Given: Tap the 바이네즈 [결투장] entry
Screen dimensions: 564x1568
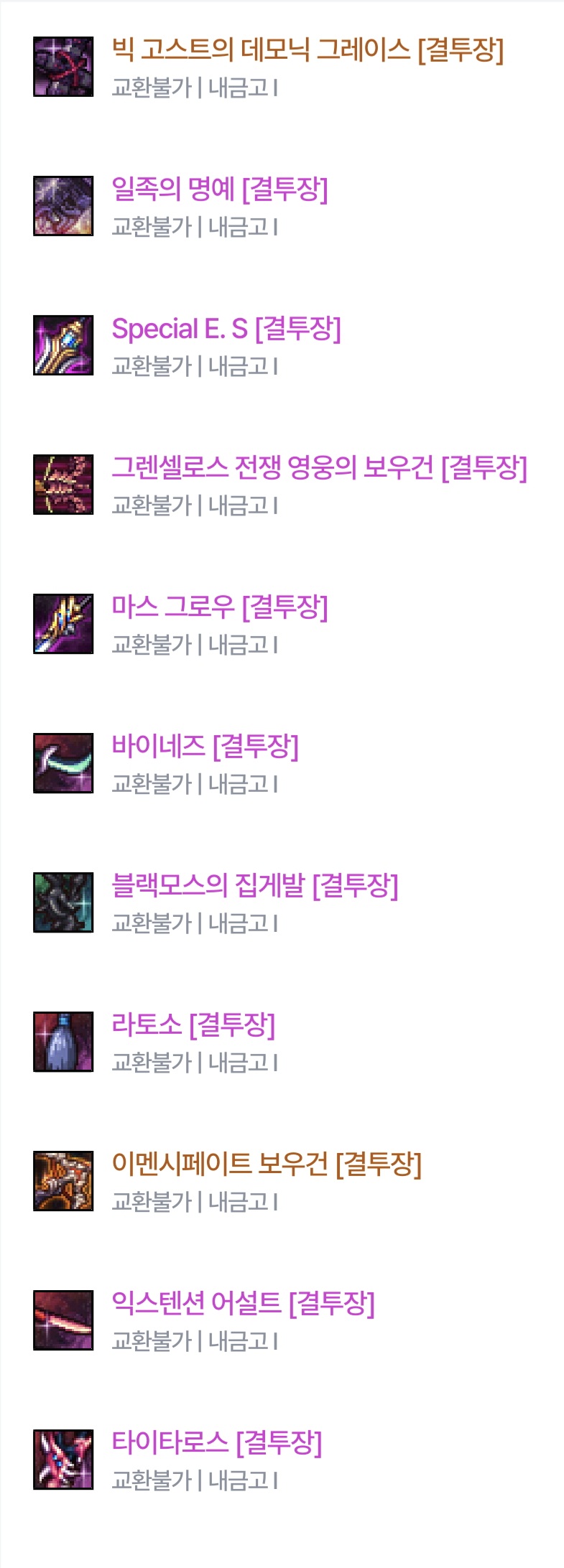Looking at the screenshot, I should 205,747.
